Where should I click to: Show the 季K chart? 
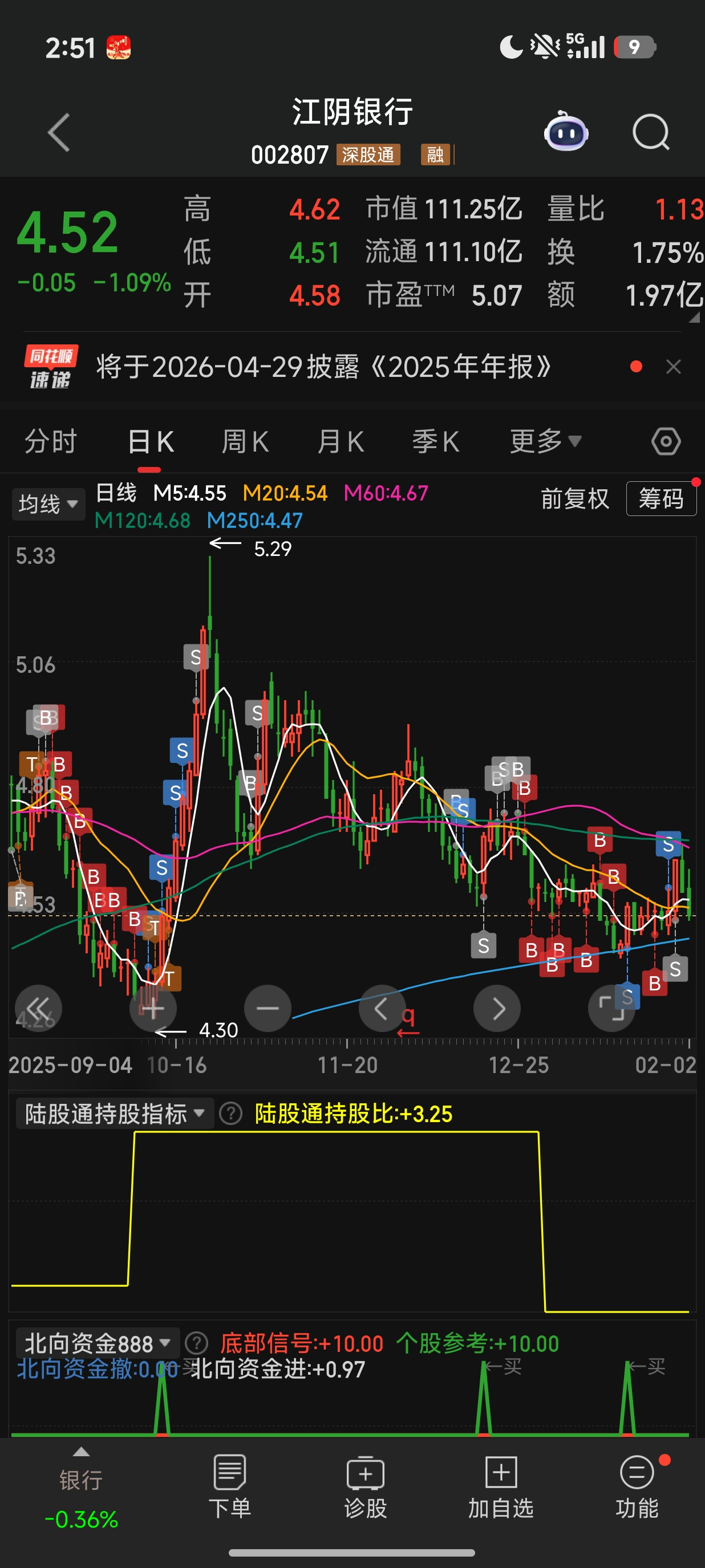tap(435, 441)
